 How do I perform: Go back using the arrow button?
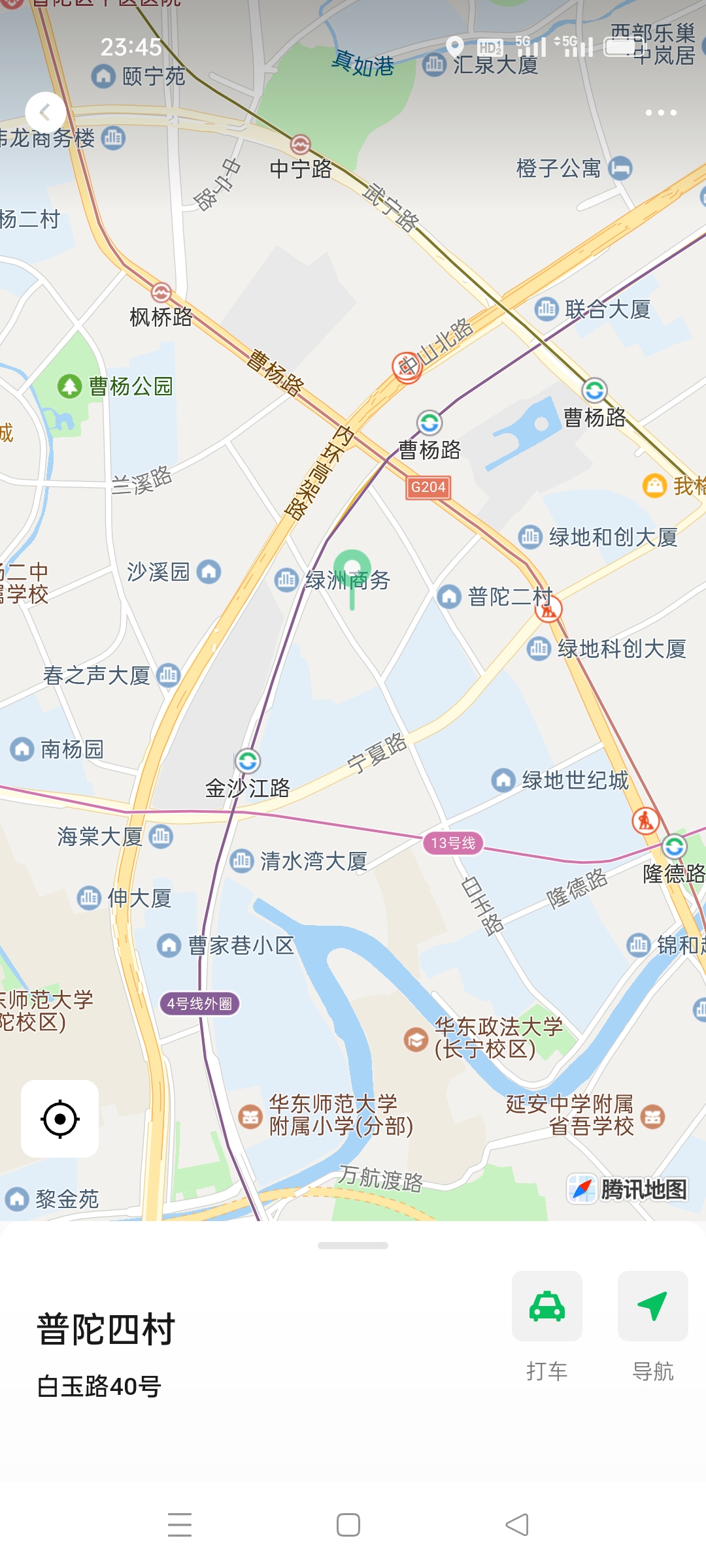(x=45, y=112)
